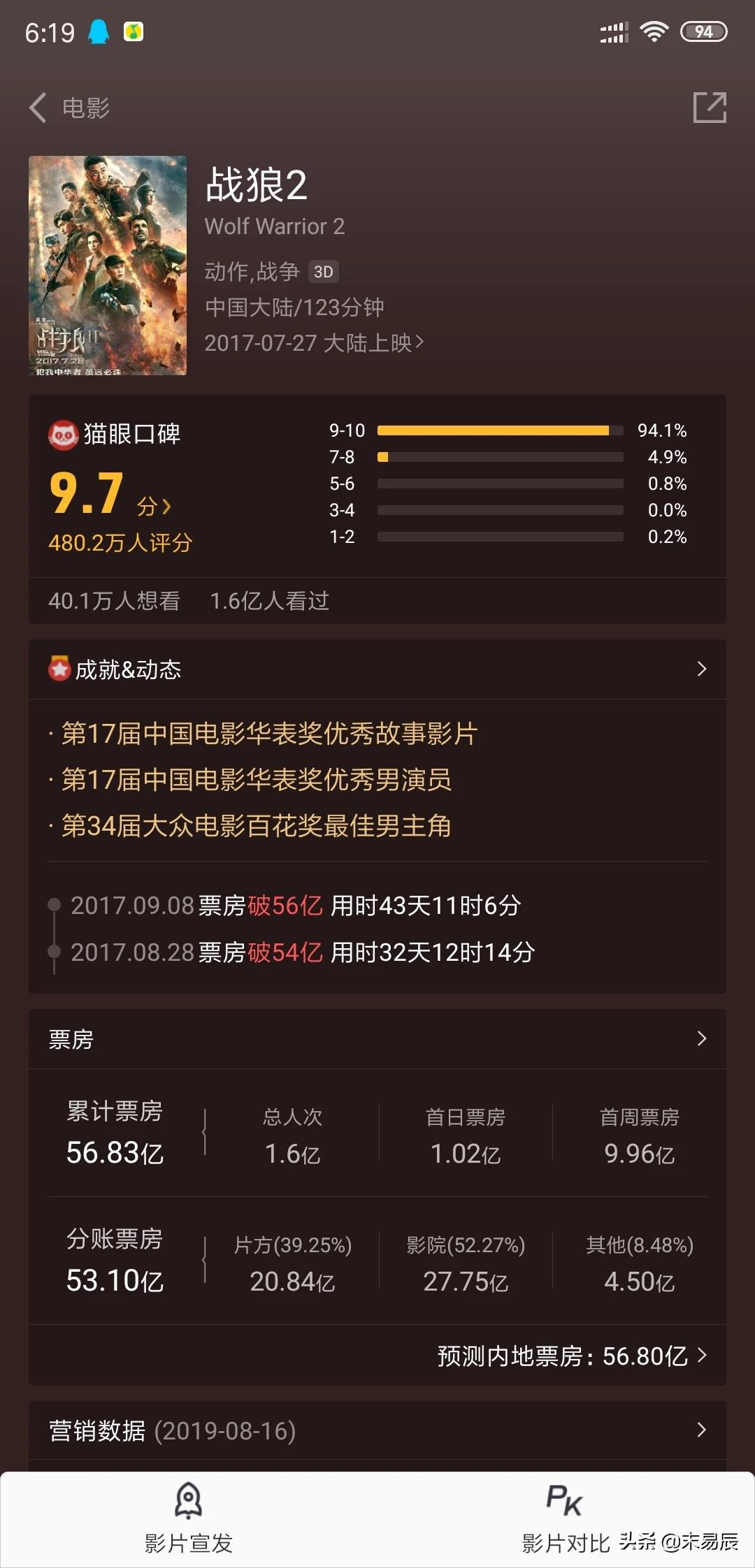Viewport: 755px width, 1568px height.
Task: Go back to the 电影 list
Action: point(69,108)
